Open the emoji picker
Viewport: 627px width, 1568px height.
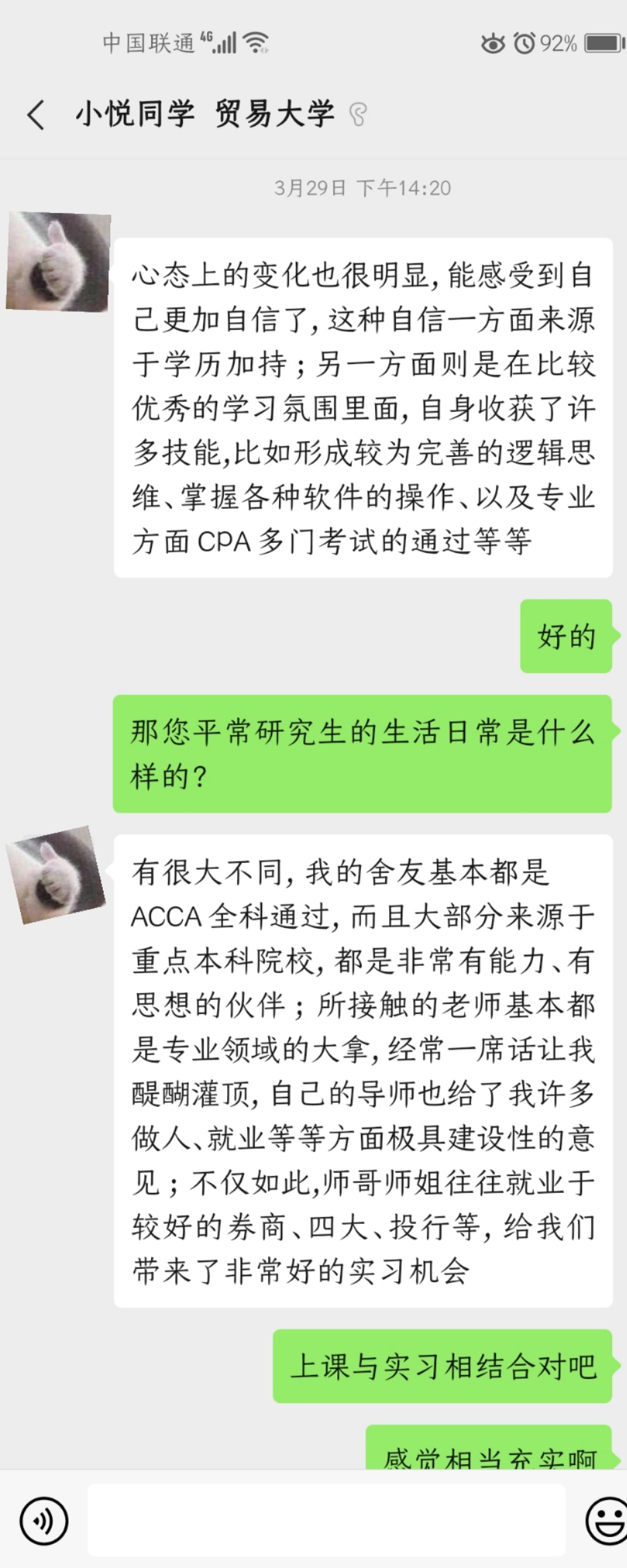[606, 1520]
